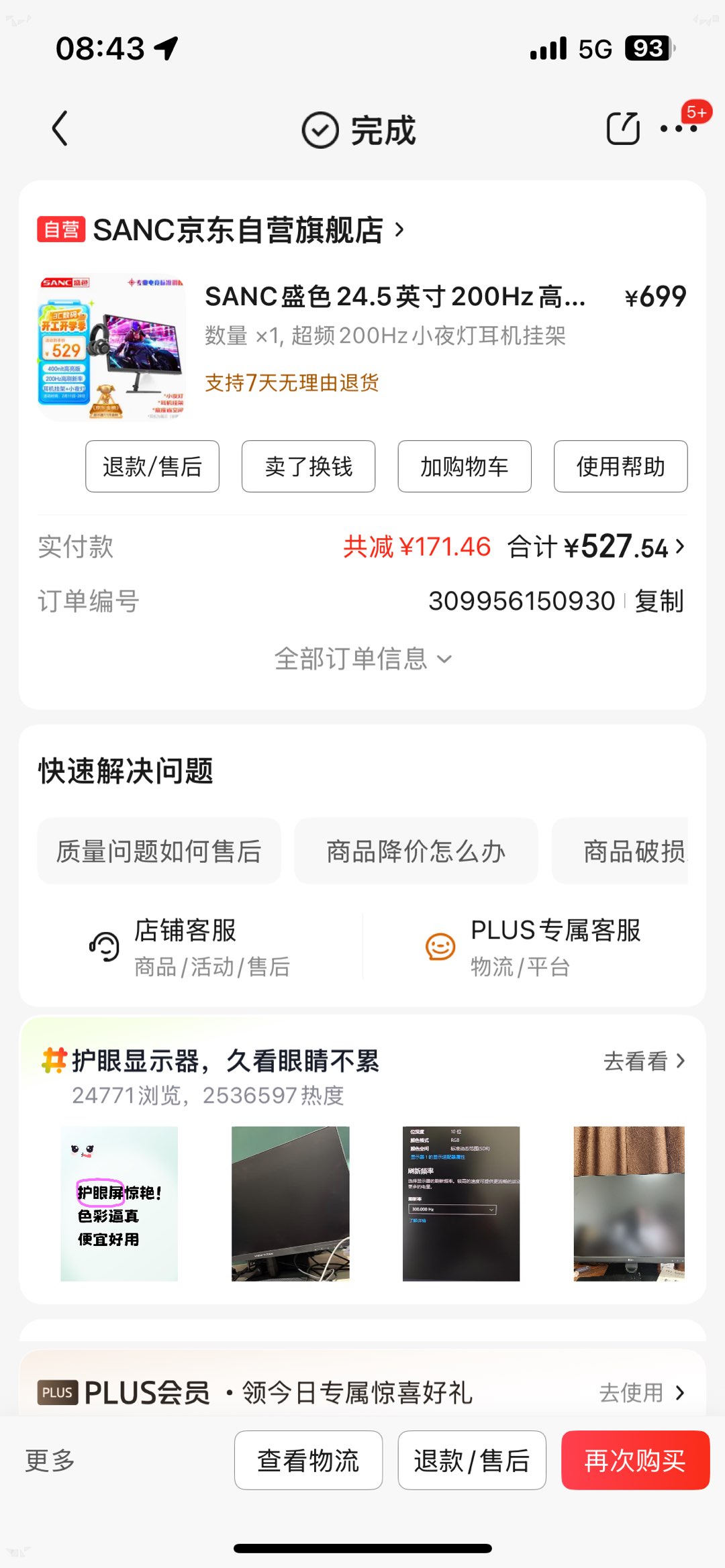
Task: Tap 卖了换钱 under the product
Action: [308, 466]
